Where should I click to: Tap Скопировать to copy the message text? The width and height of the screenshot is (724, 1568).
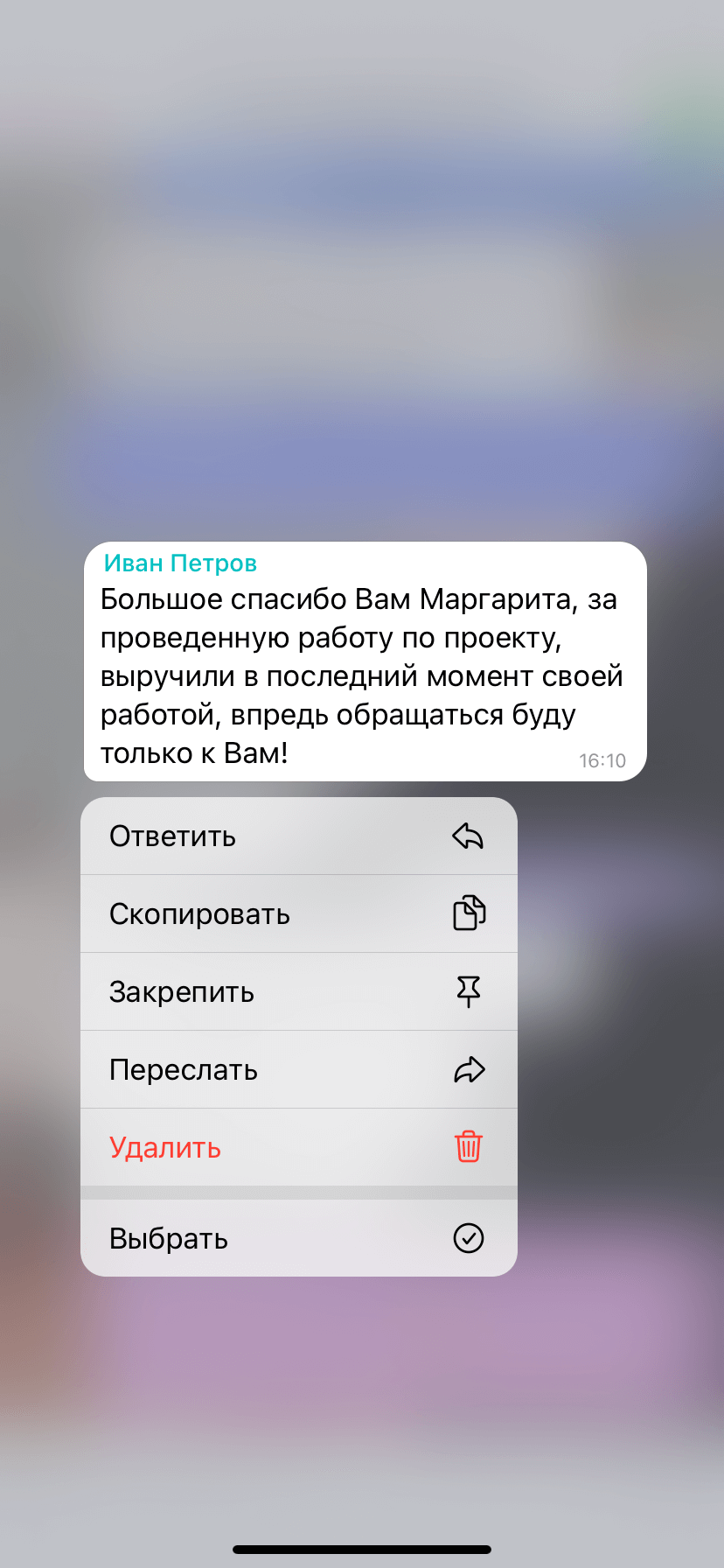[298, 914]
